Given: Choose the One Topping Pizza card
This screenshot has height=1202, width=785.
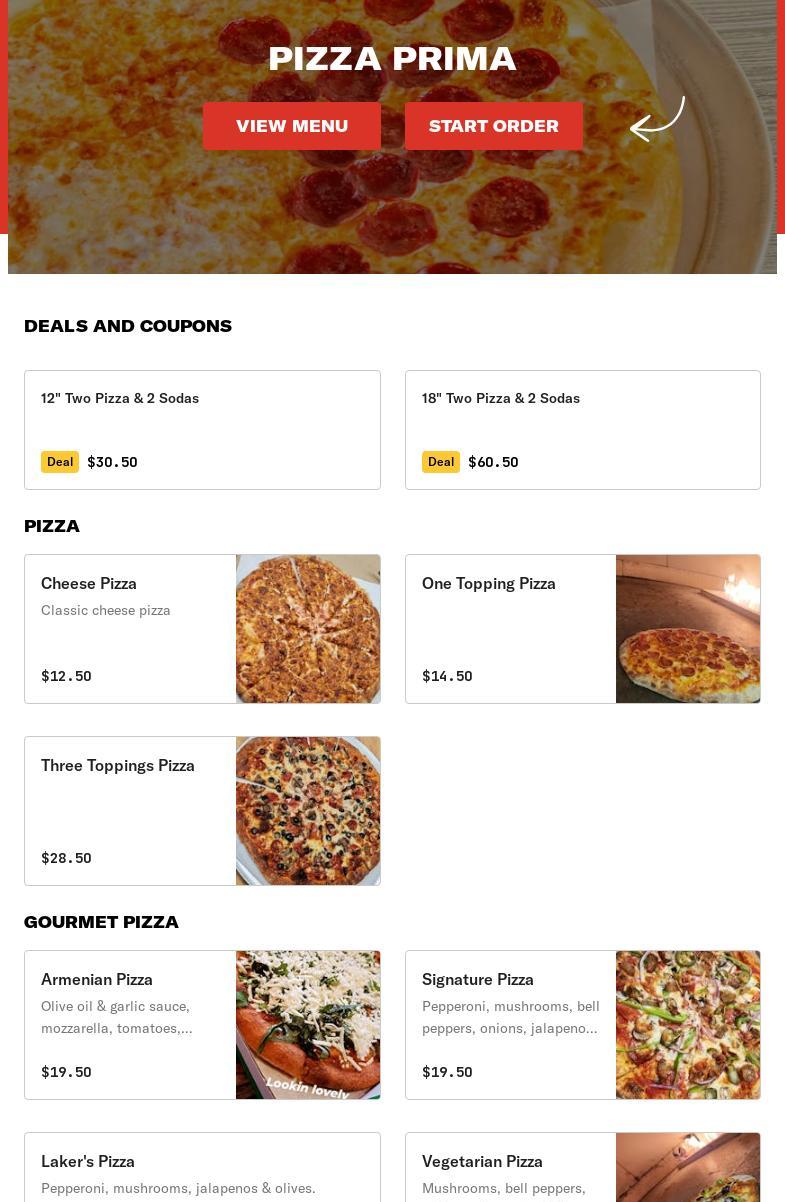Looking at the screenshot, I should [582, 629].
